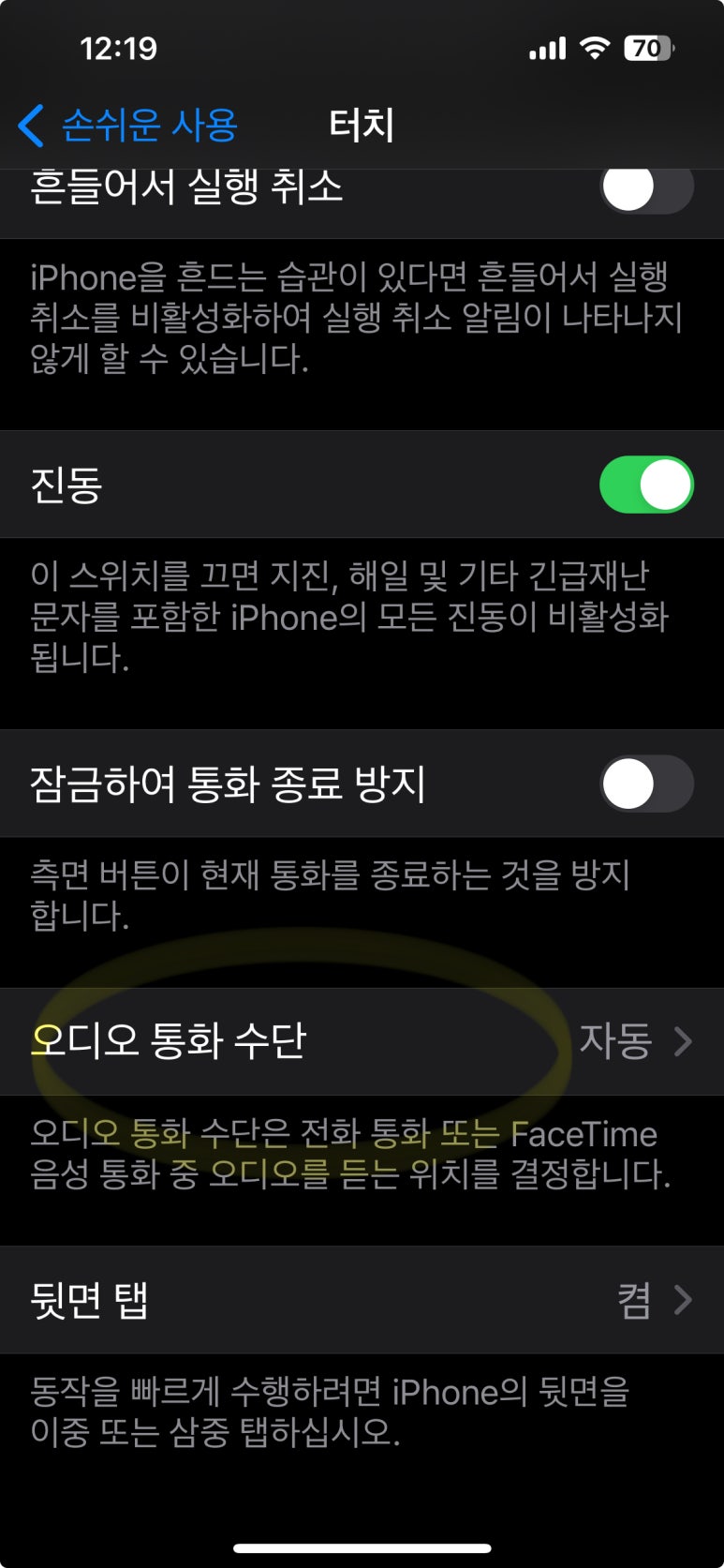Open the 뒷면 탭 options
This screenshot has width=724, height=1568.
[362, 1300]
